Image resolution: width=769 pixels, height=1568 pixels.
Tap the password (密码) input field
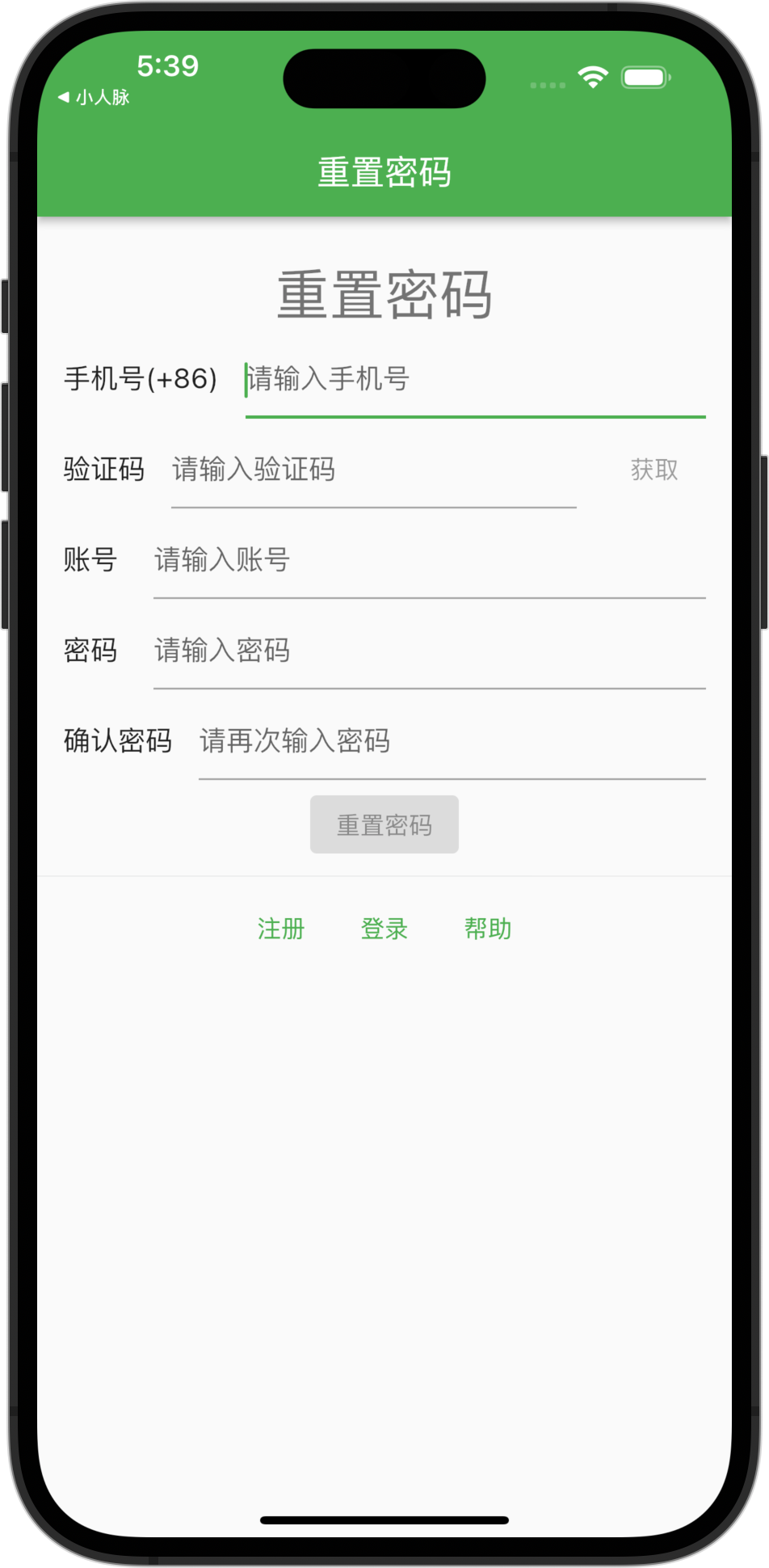point(429,651)
